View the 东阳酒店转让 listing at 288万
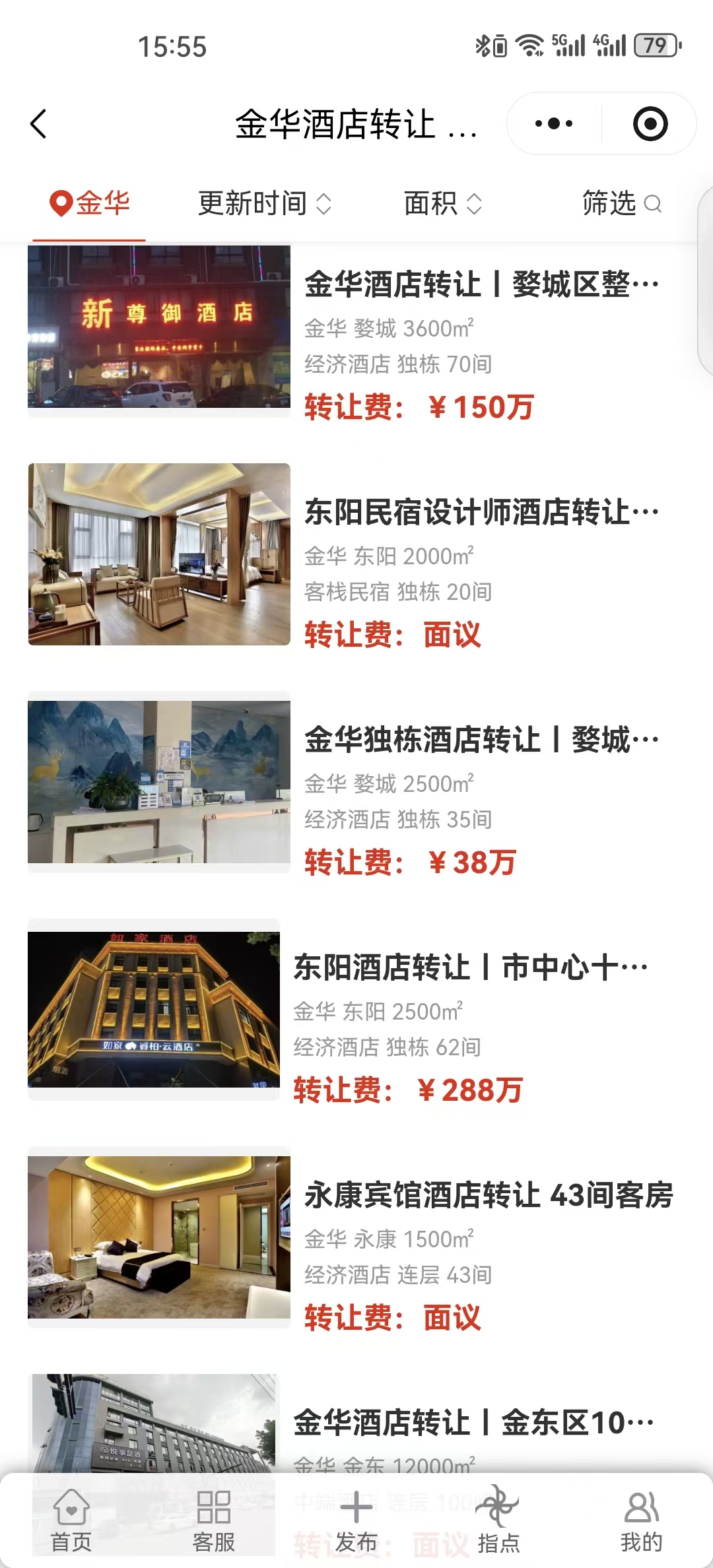The height and width of the screenshot is (1568, 713). 356,1011
